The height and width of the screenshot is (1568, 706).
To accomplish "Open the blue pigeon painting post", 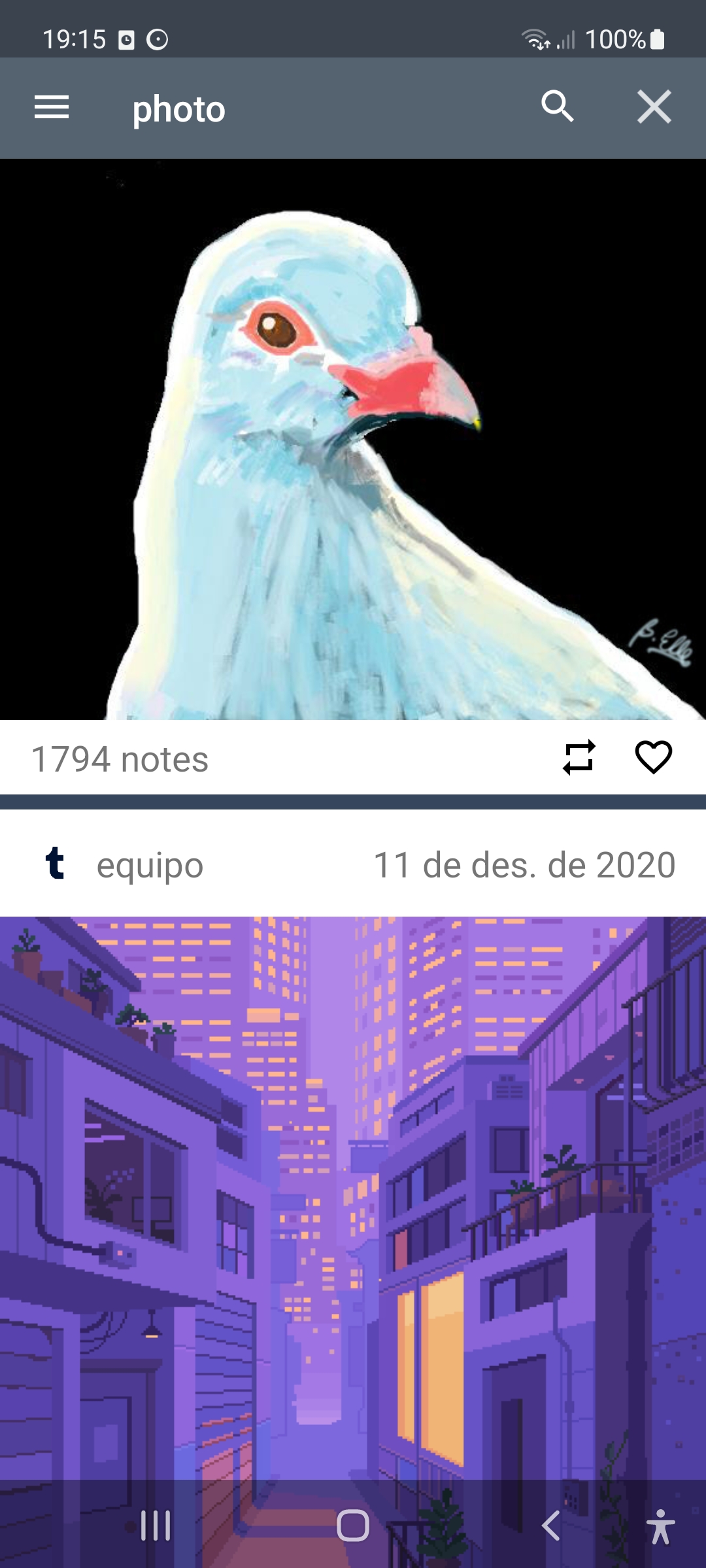I will pos(353,439).
